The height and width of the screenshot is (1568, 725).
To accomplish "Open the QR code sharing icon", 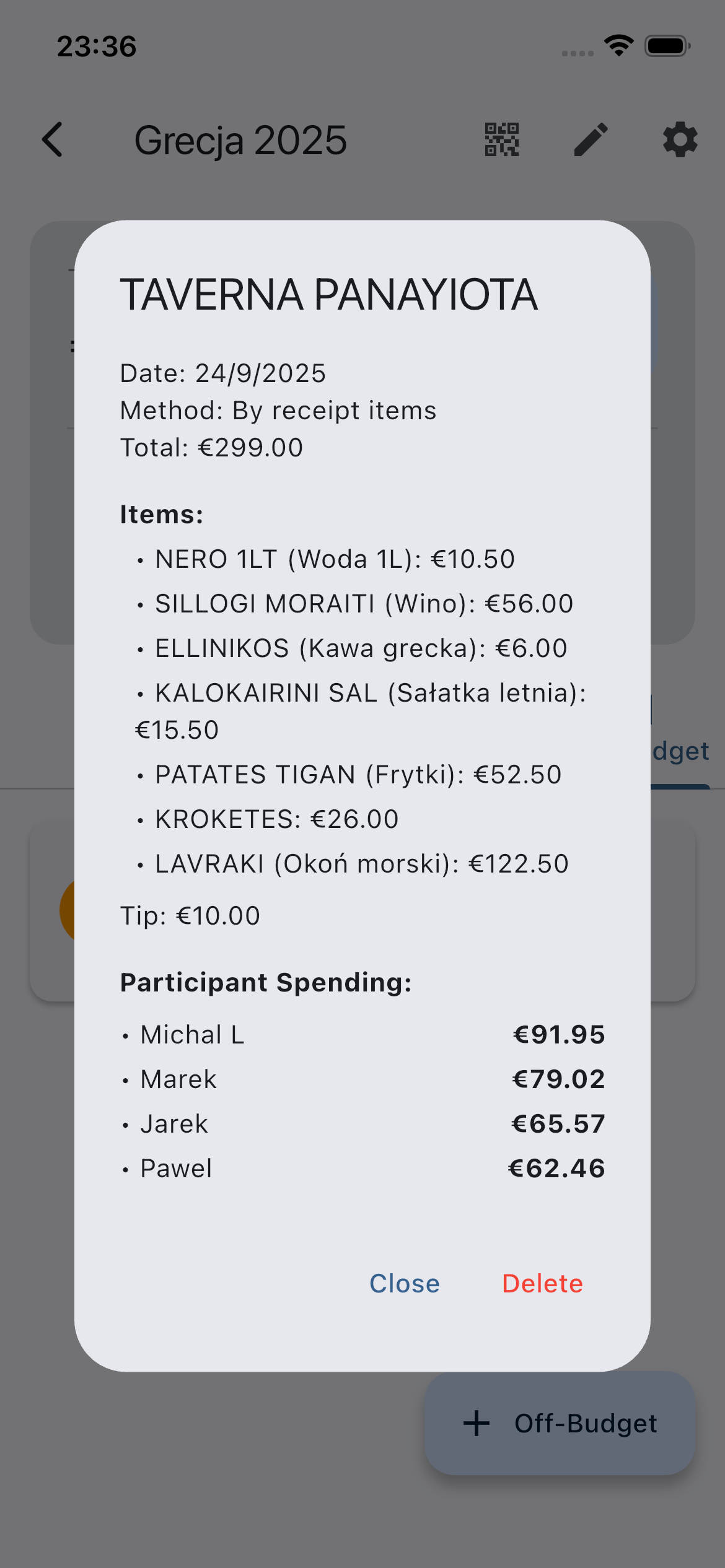I will pyautogui.click(x=501, y=139).
